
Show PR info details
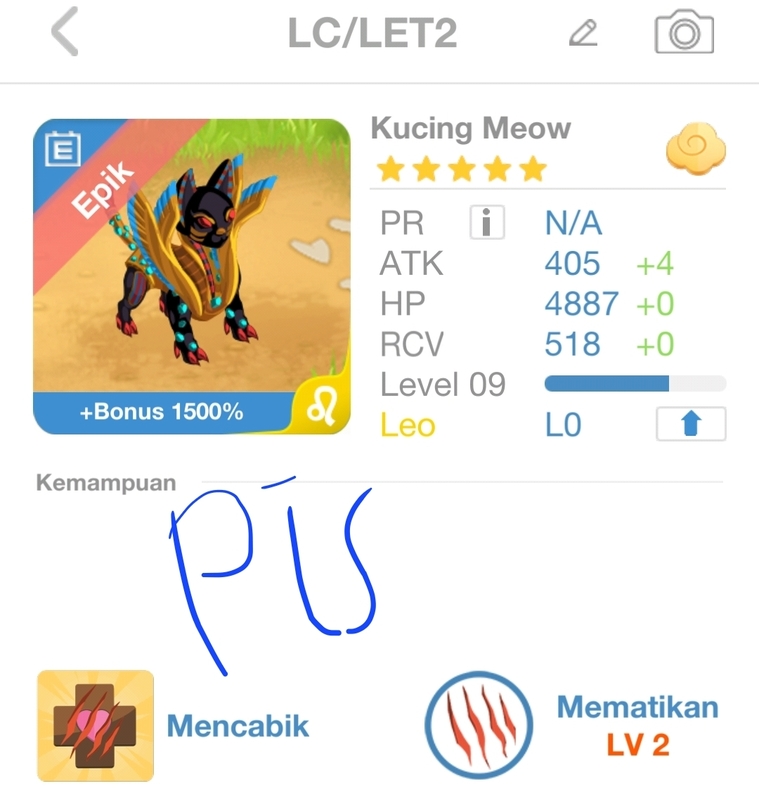coord(487,222)
